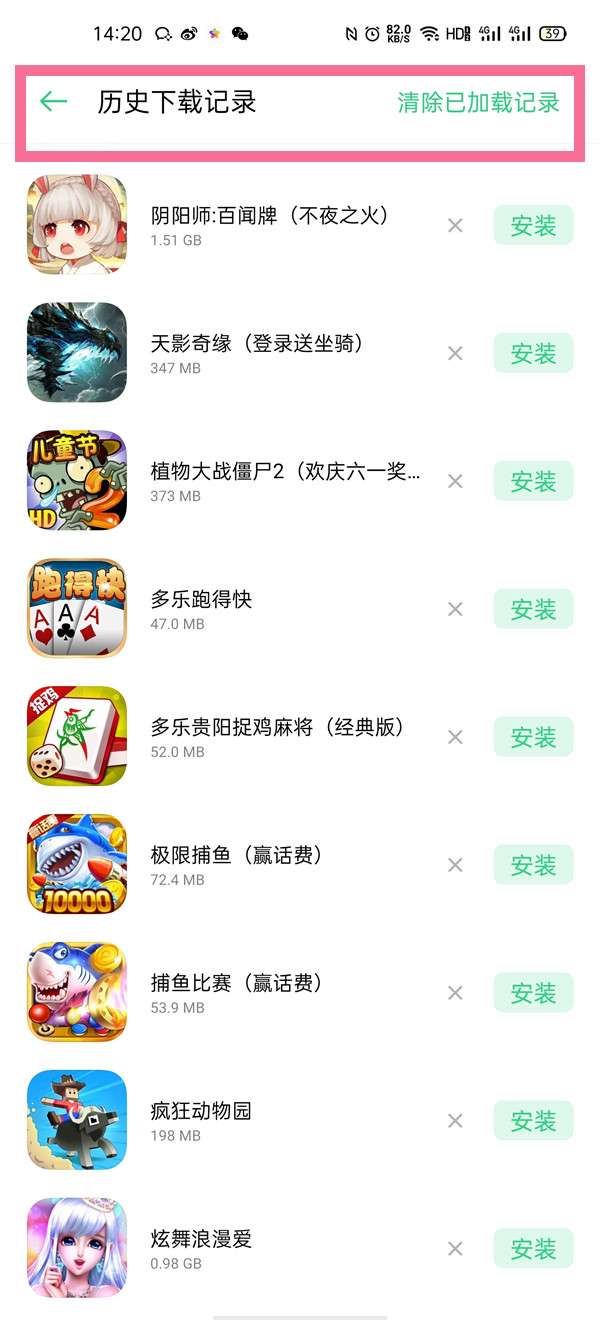The height and width of the screenshot is (1320, 600).
Task: Install 炫舞浪漫爱
Action: (533, 1249)
